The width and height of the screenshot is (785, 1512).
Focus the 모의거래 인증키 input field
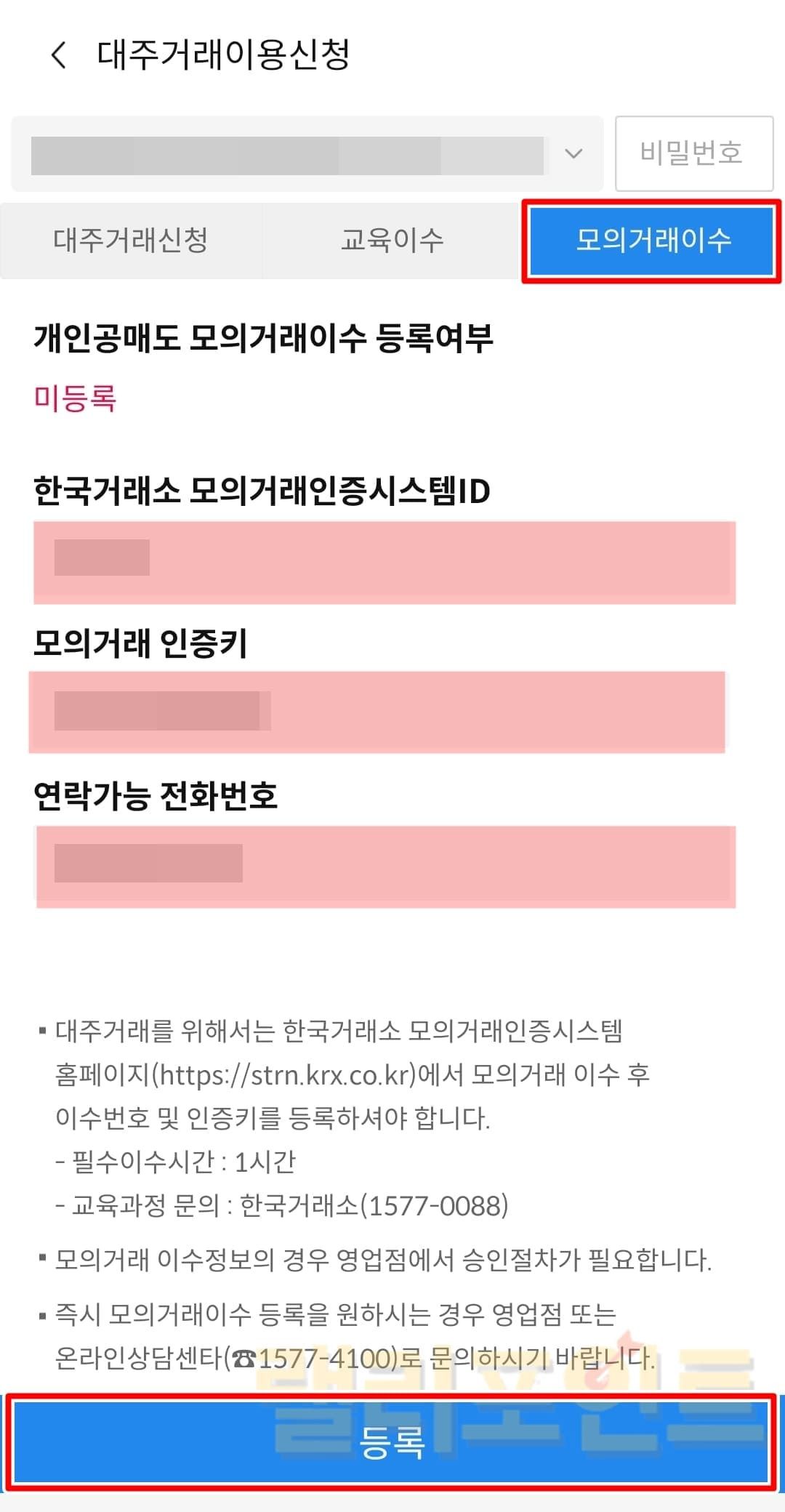click(377, 712)
